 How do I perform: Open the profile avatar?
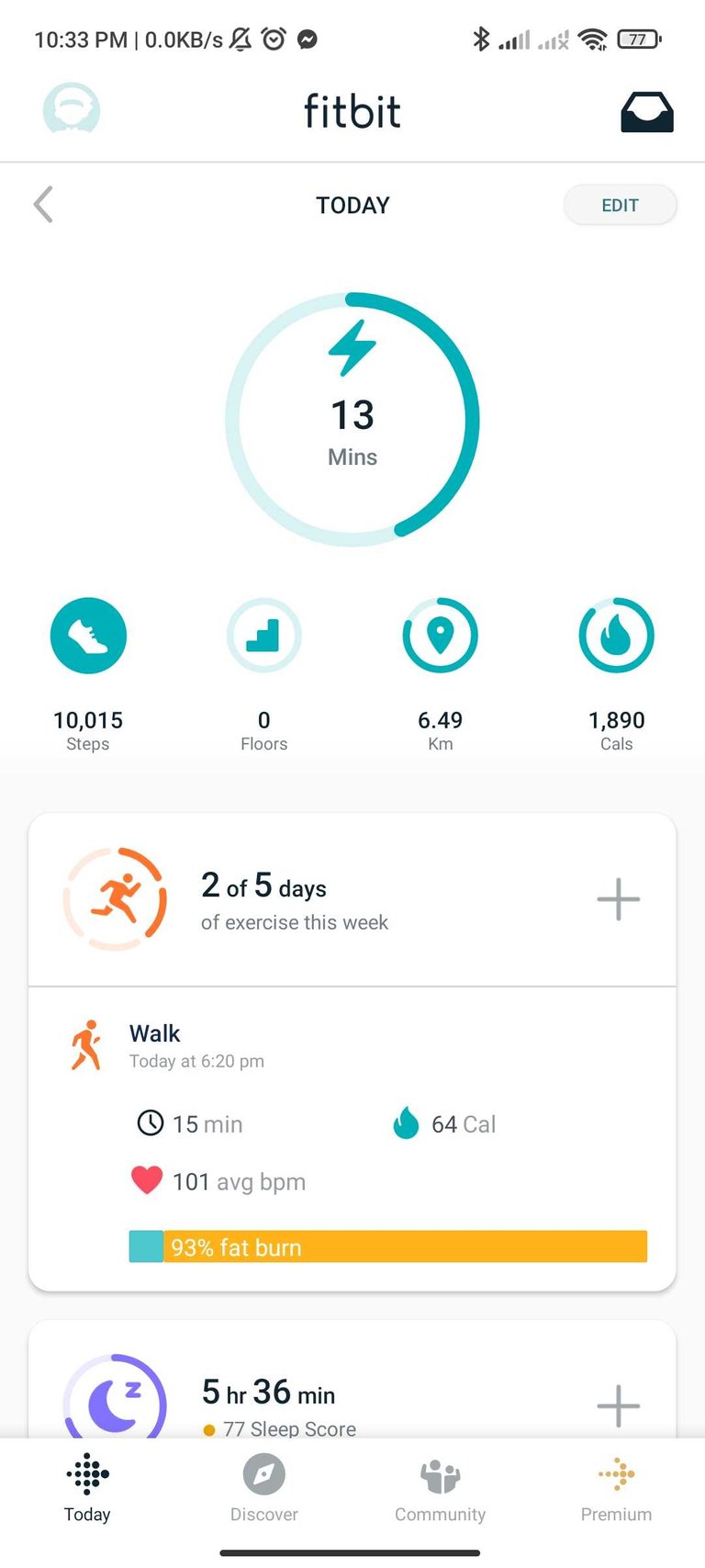click(x=72, y=110)
